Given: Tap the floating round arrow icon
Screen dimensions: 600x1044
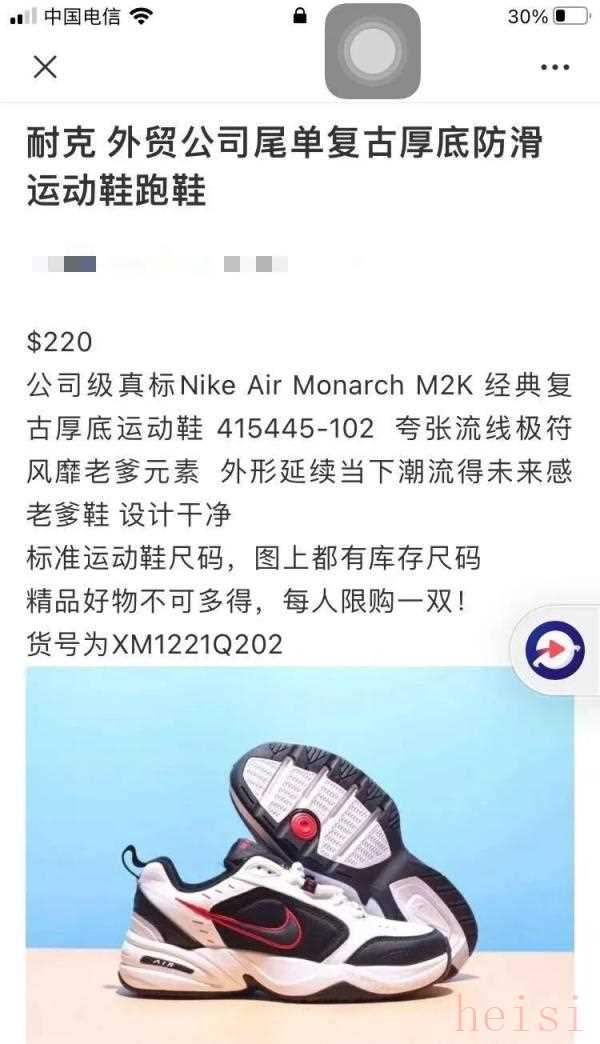Looking at the screenshot, I should [555, 651].
